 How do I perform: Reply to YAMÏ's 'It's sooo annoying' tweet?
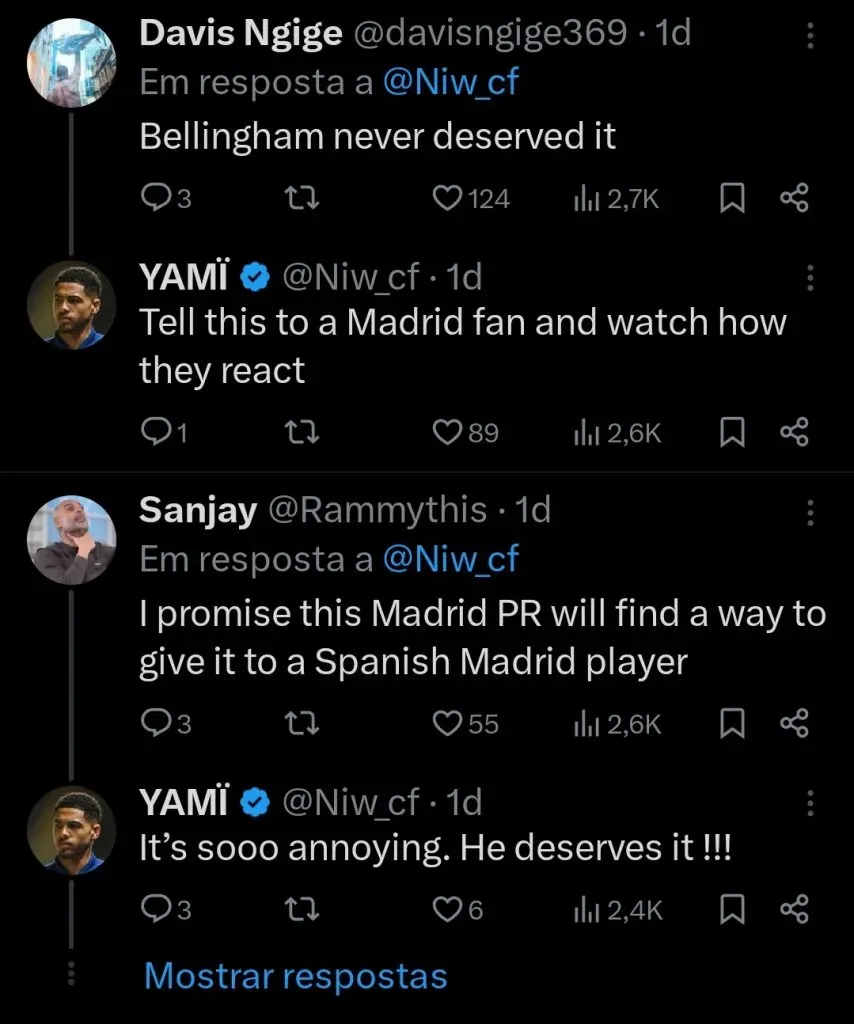[155, 909]
